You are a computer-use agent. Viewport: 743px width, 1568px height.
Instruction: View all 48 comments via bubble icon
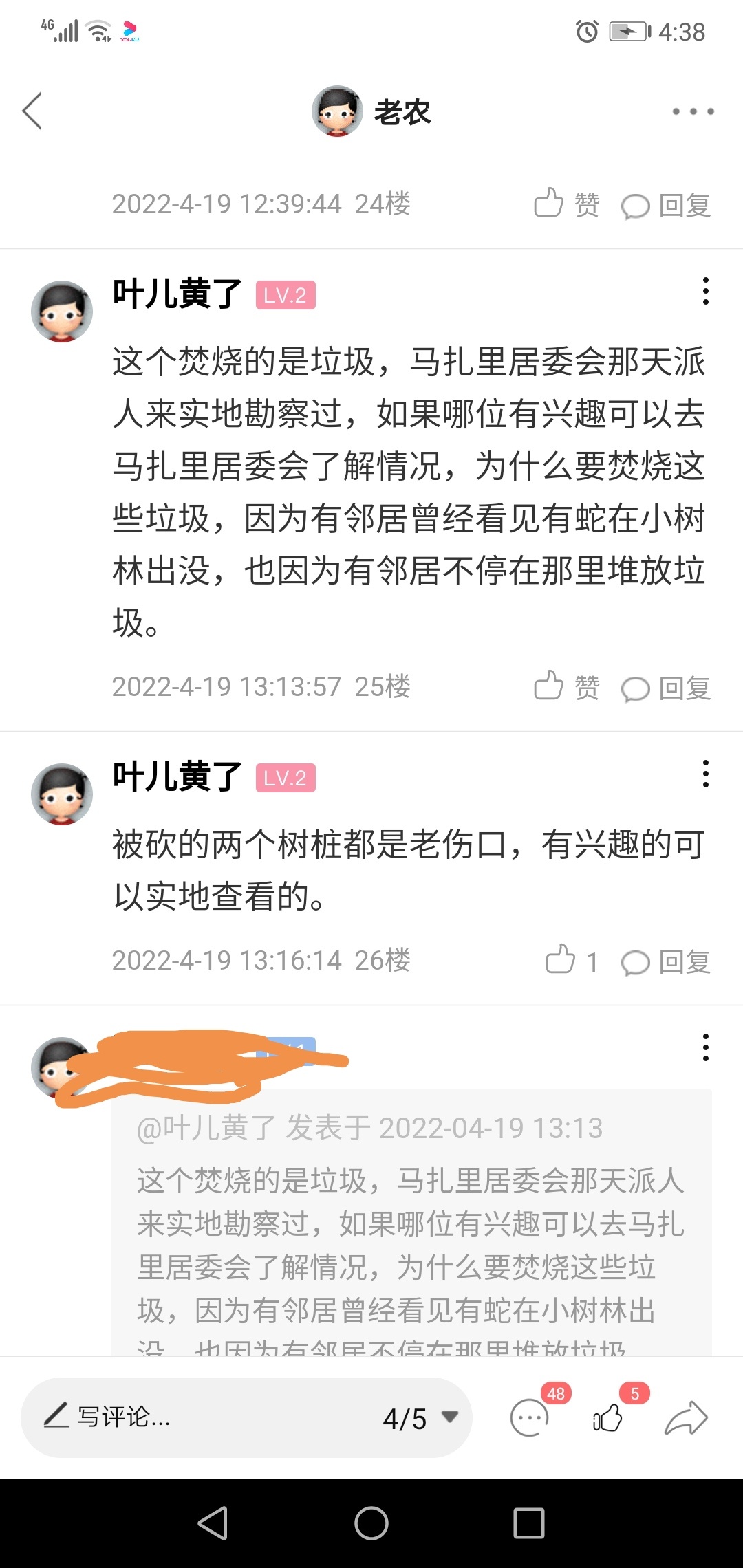(530, 1417)
